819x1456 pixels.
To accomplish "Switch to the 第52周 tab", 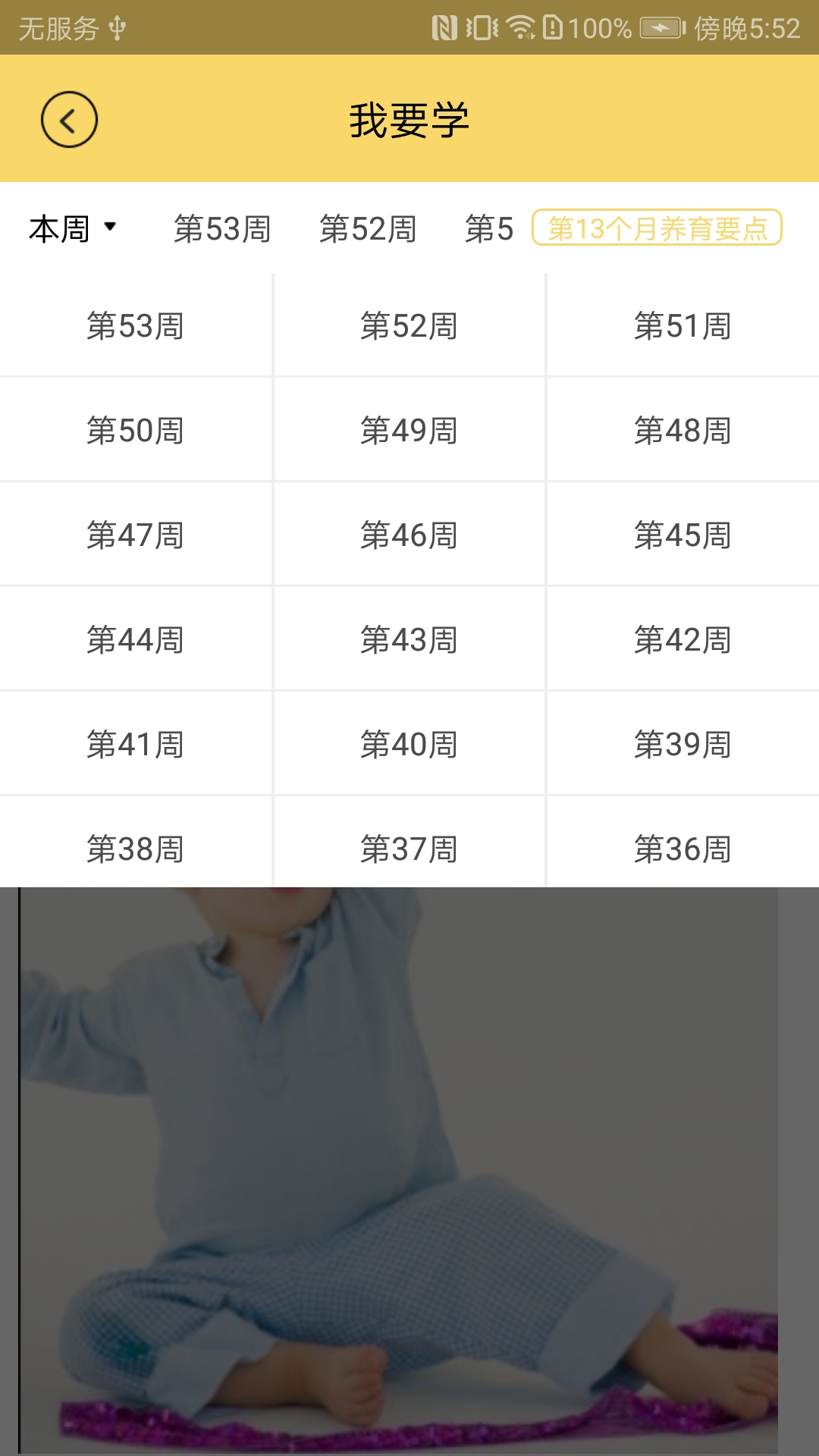I will (x=367, y=227).
